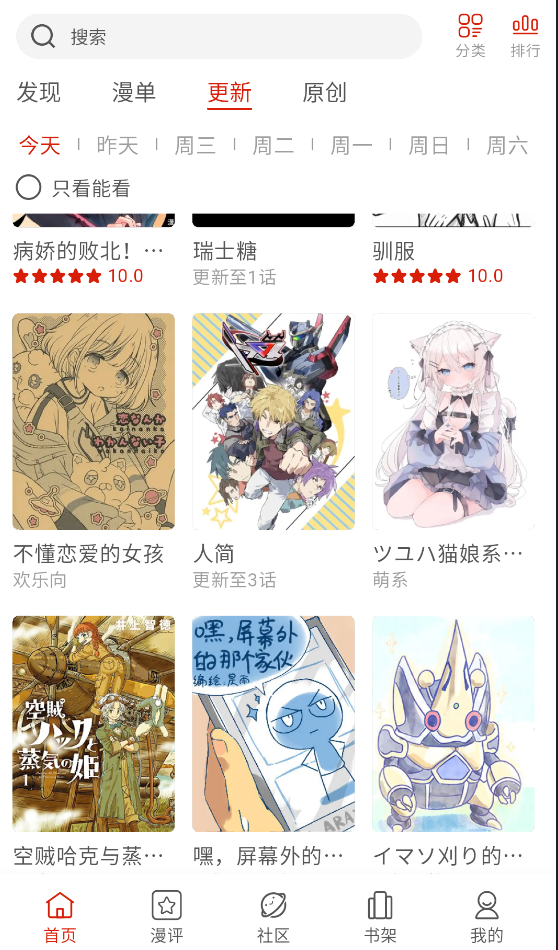Open the 搜索 search box
This screenshot has width=558, height=950.
point(219,37)
